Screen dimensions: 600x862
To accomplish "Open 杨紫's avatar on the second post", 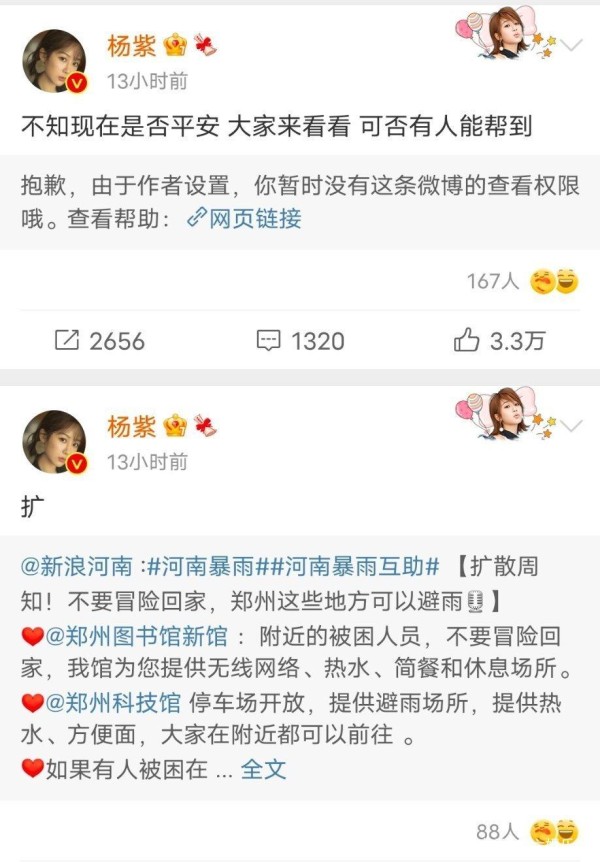I will pyautogui.click(x=54, y=441).
